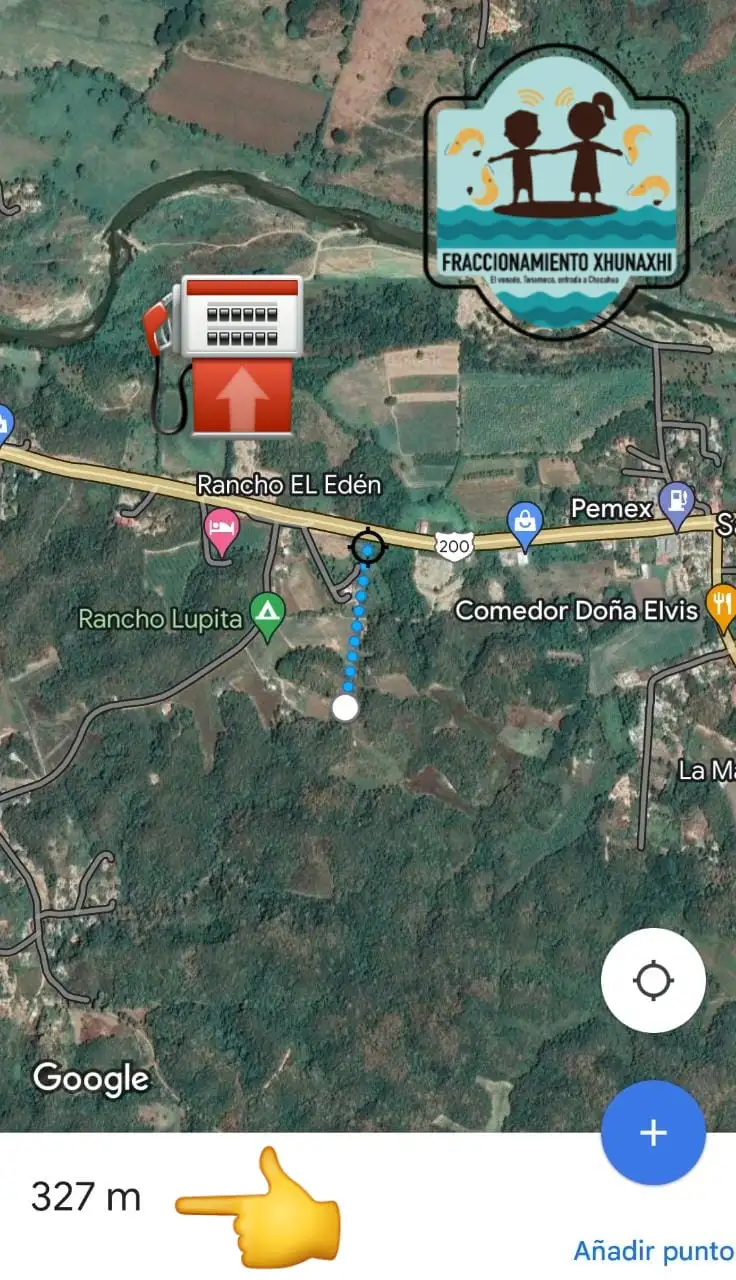This screenshot has height=1280, width=736.
Task: Tap the blue plus button
Action: pos(653,1132)
